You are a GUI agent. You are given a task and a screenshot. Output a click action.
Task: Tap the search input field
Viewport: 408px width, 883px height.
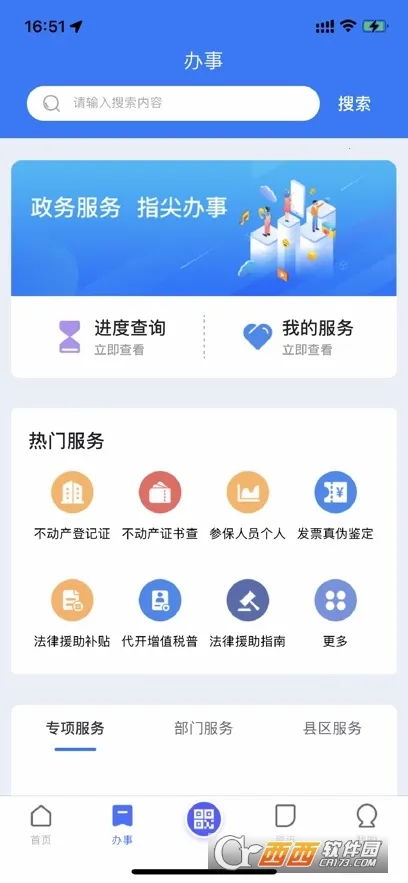pyautogui.click(x=173, y=103)
